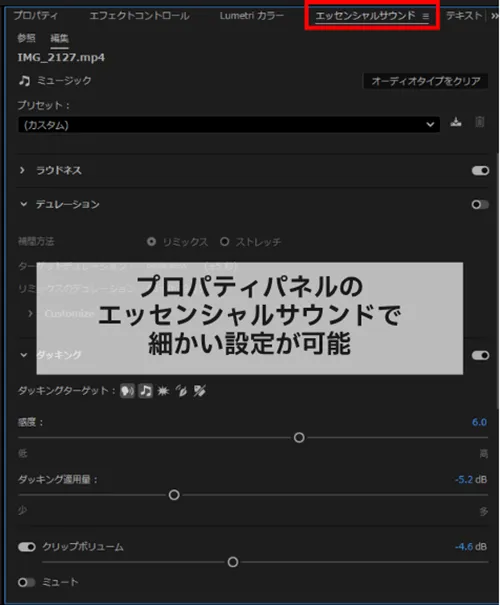Switch to the プロパティ tab
500x605 pixels.
coord(35,15)
